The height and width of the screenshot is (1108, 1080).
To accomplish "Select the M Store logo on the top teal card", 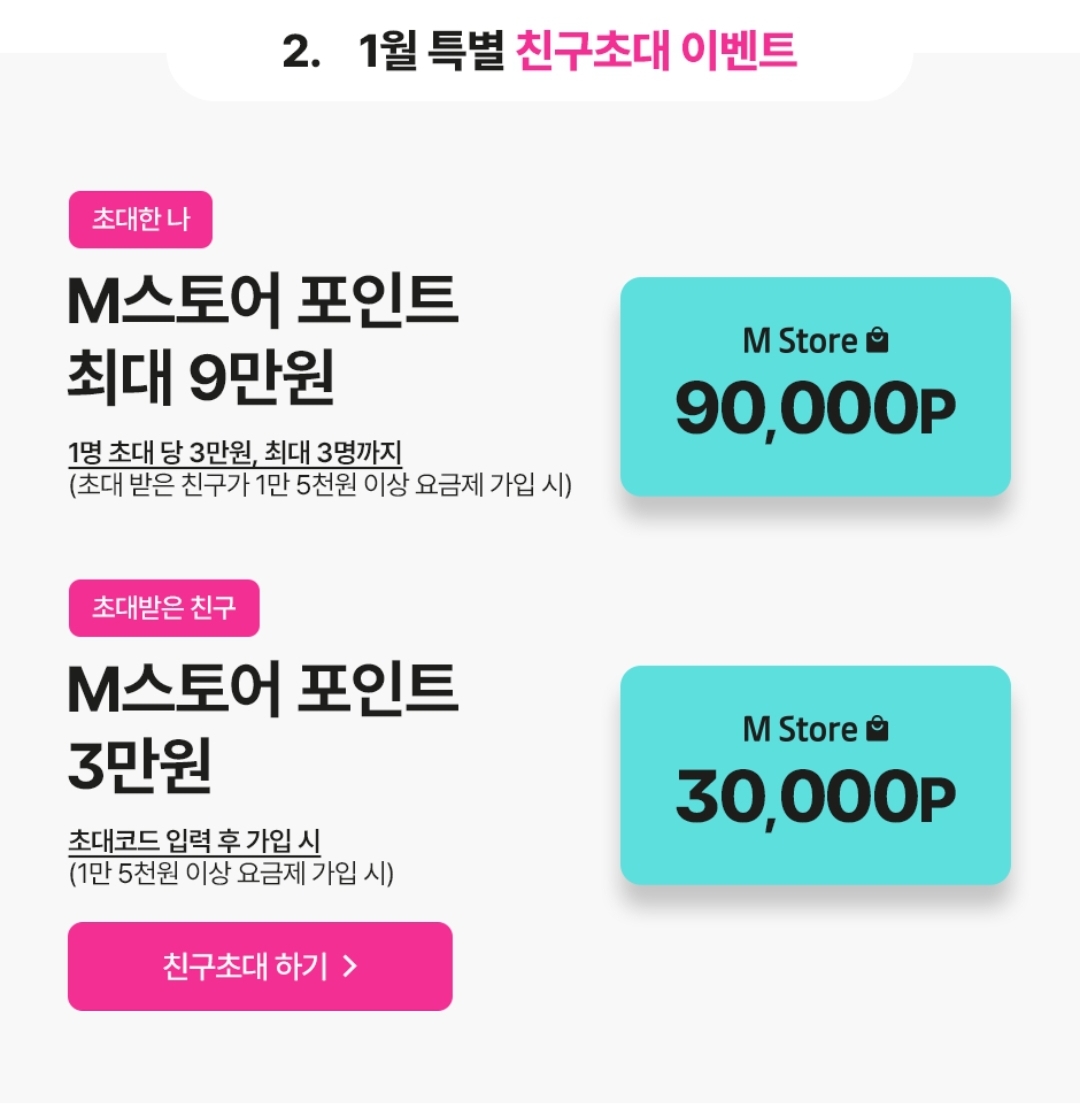I will (x=805, y=341).
